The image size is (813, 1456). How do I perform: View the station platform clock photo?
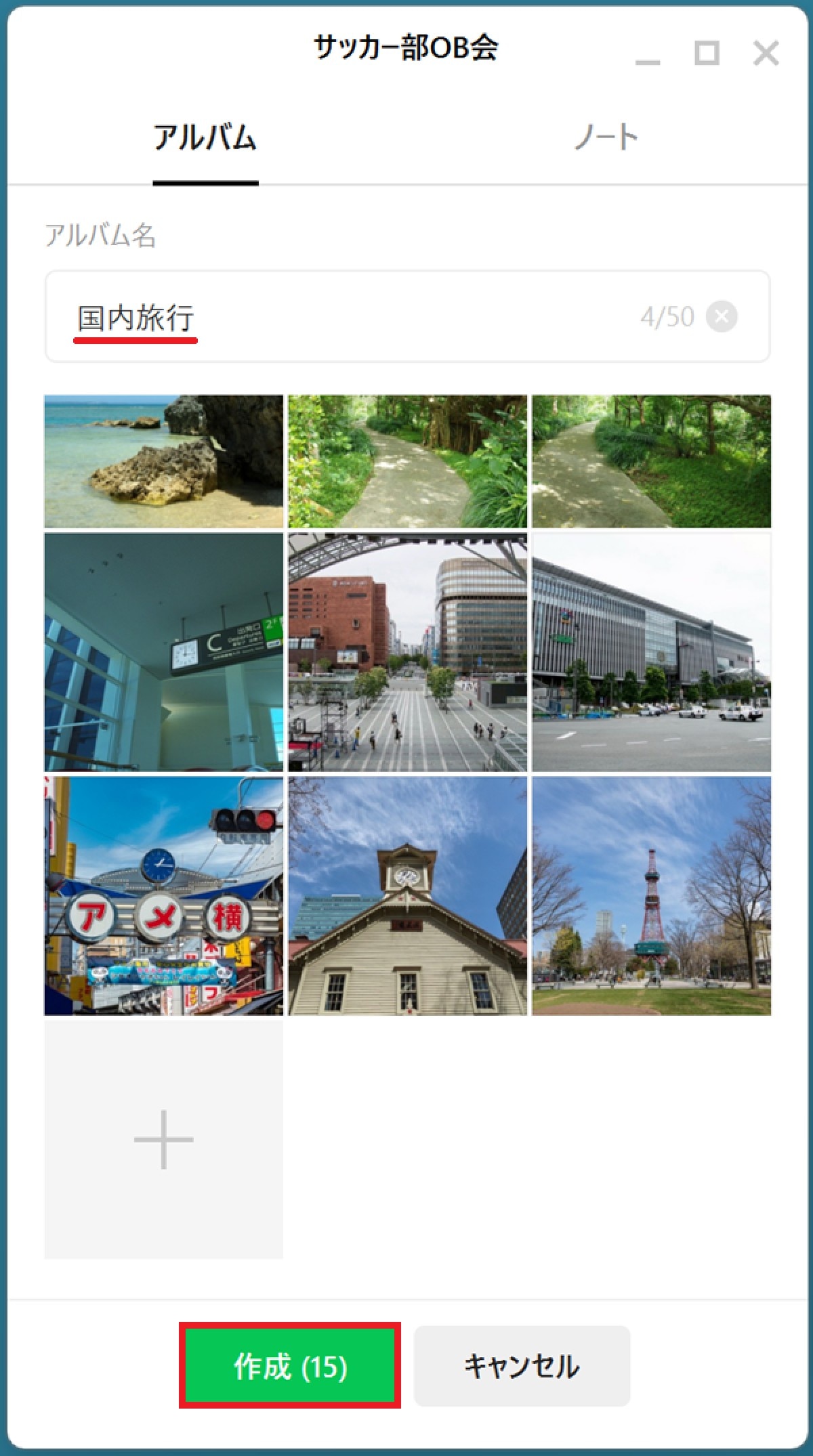point(163,651)
